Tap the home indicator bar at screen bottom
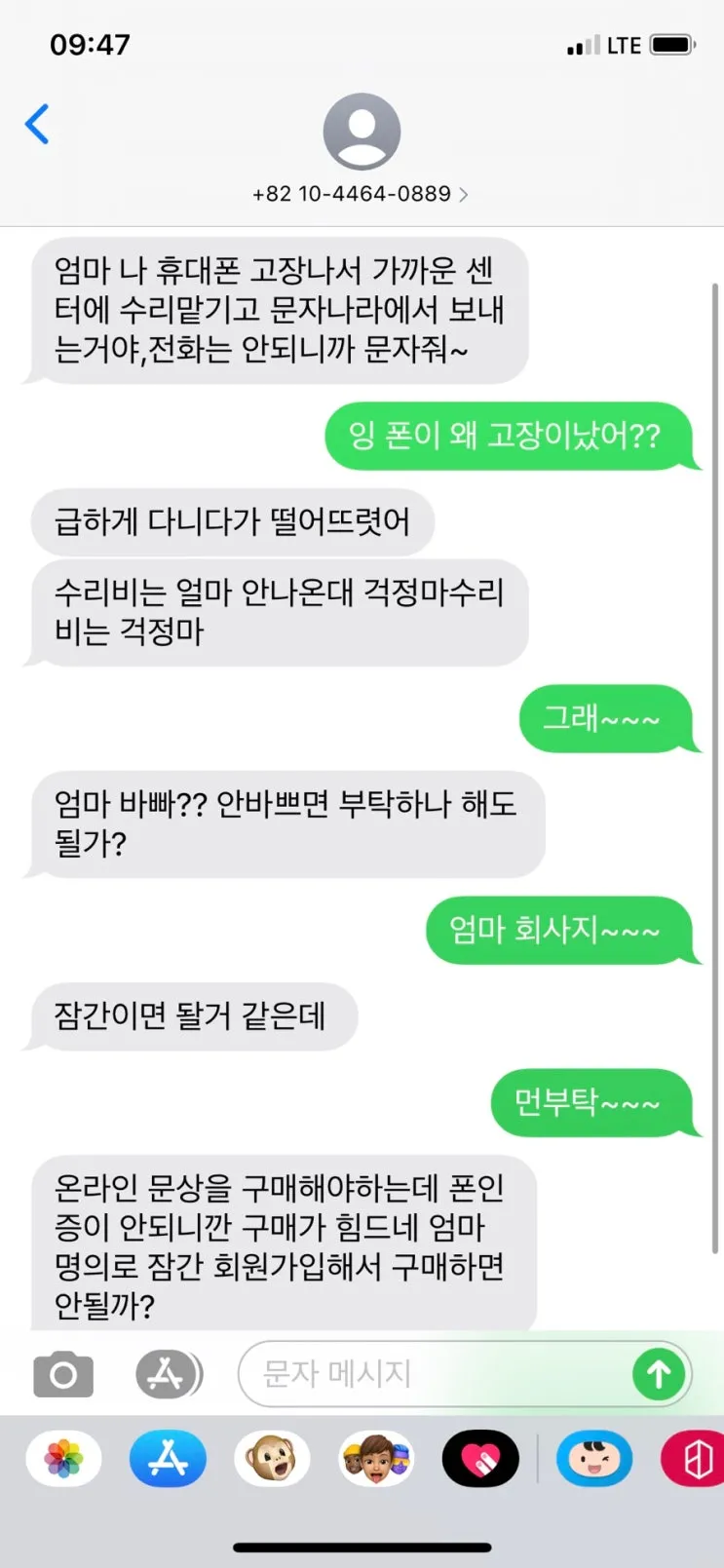Screen dimensions: 724x1568 (362, 1548)
